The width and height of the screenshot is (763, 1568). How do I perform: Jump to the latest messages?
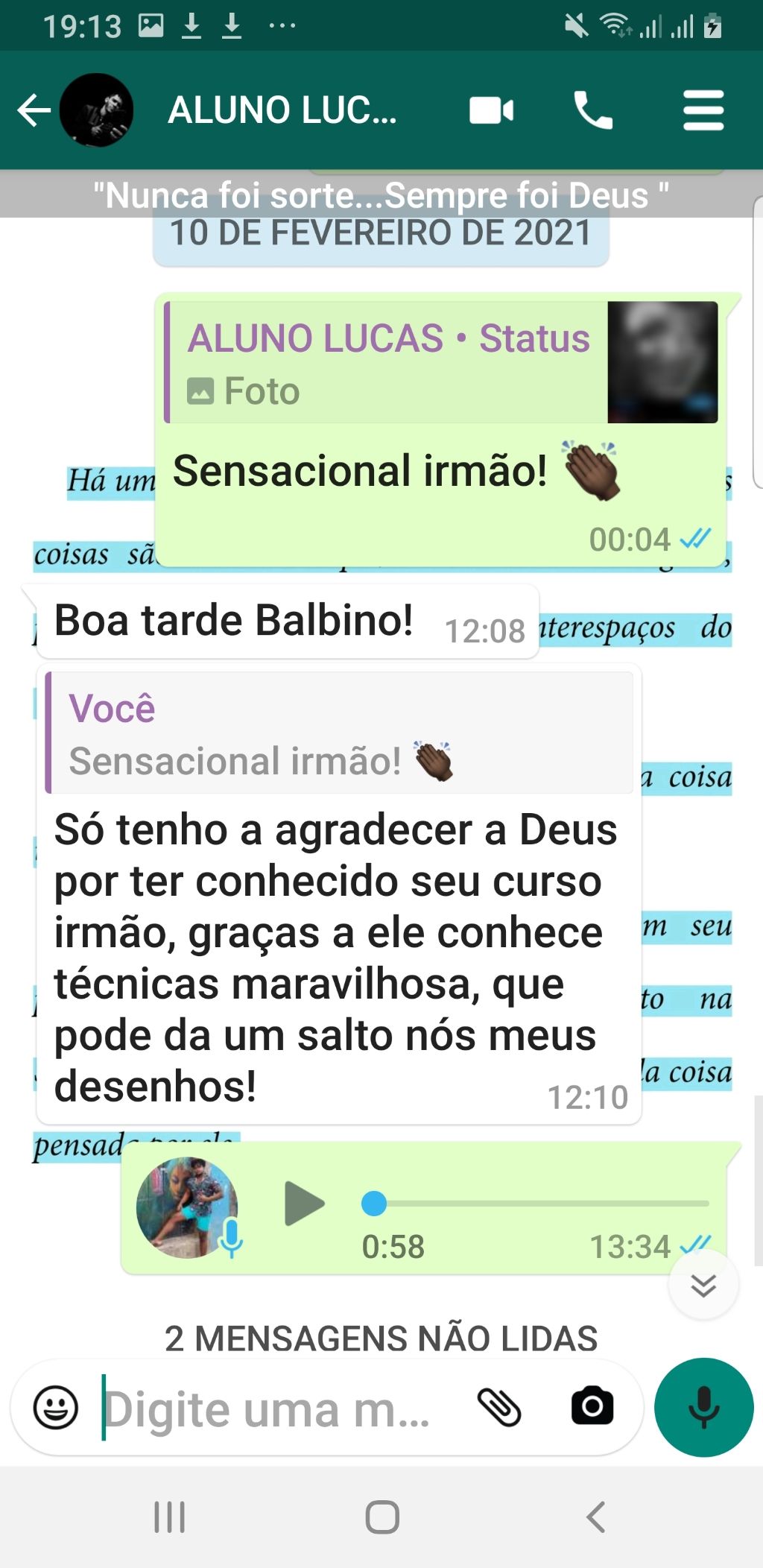coord(703,1286)
